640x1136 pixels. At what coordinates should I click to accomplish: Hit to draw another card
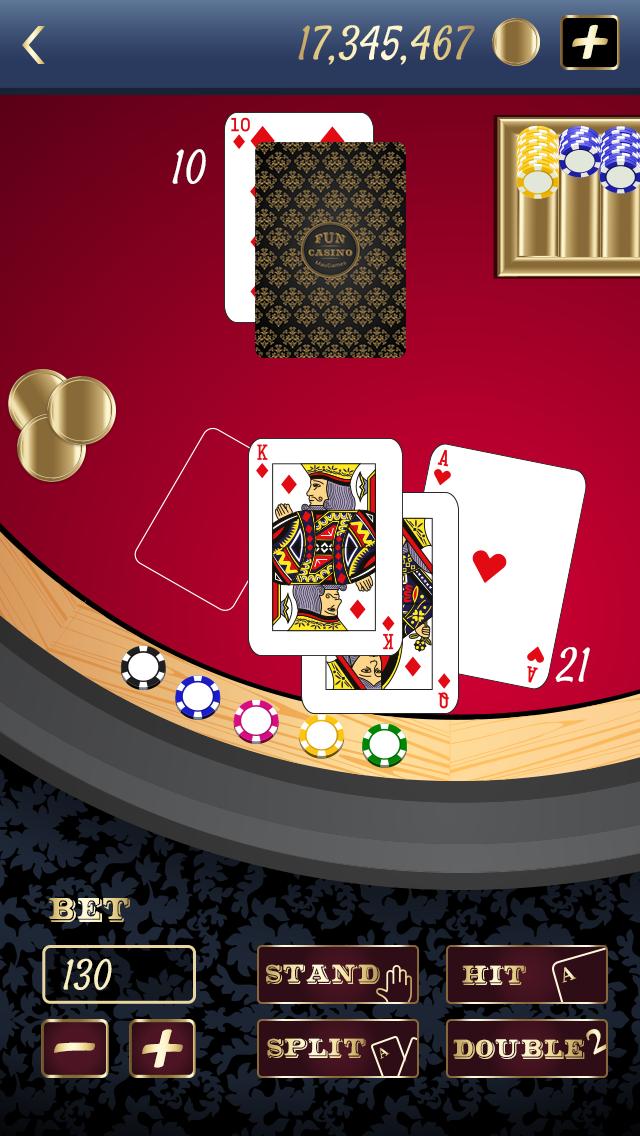(526, 975)
